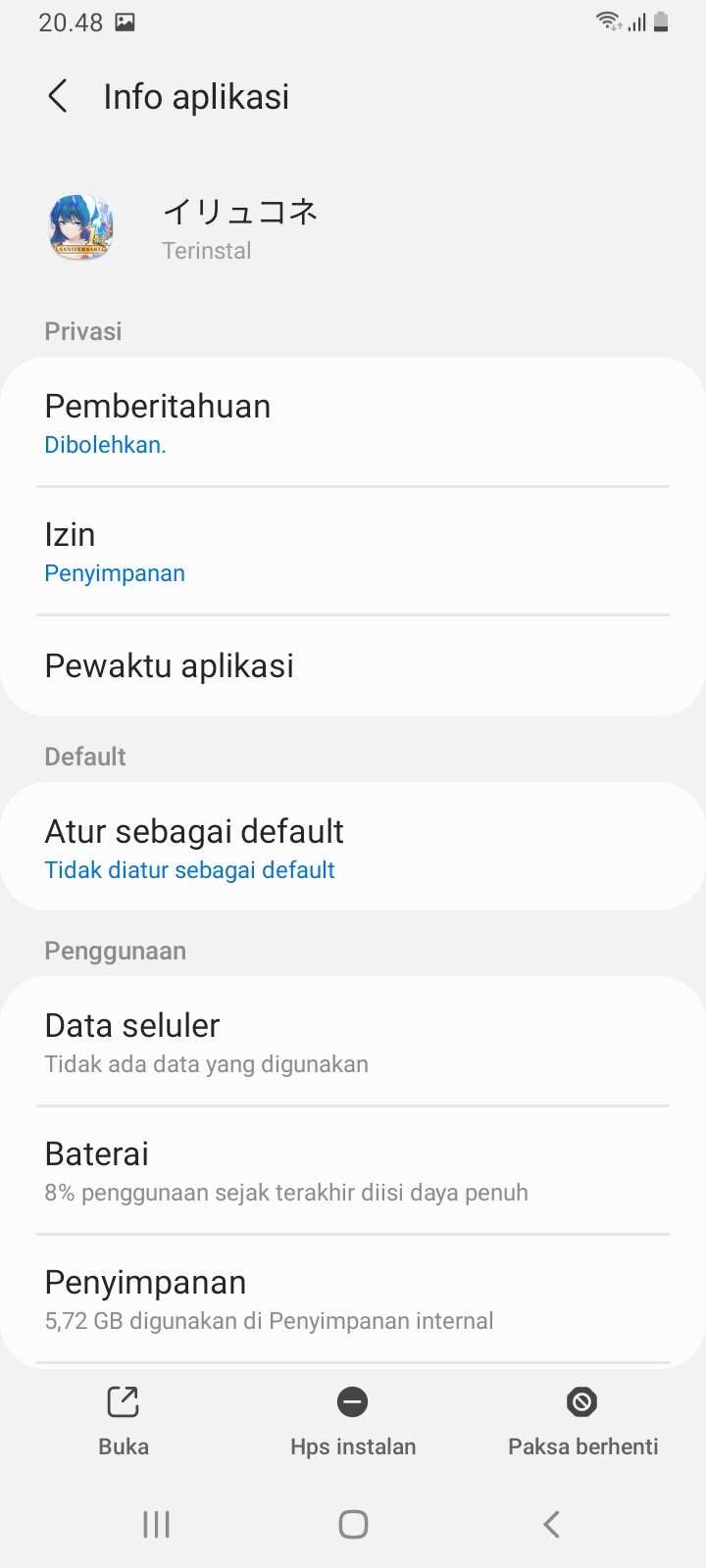Open Izin permissions
The width and height of the screenshot is (706, 1568).
click(x=353, y=552)
